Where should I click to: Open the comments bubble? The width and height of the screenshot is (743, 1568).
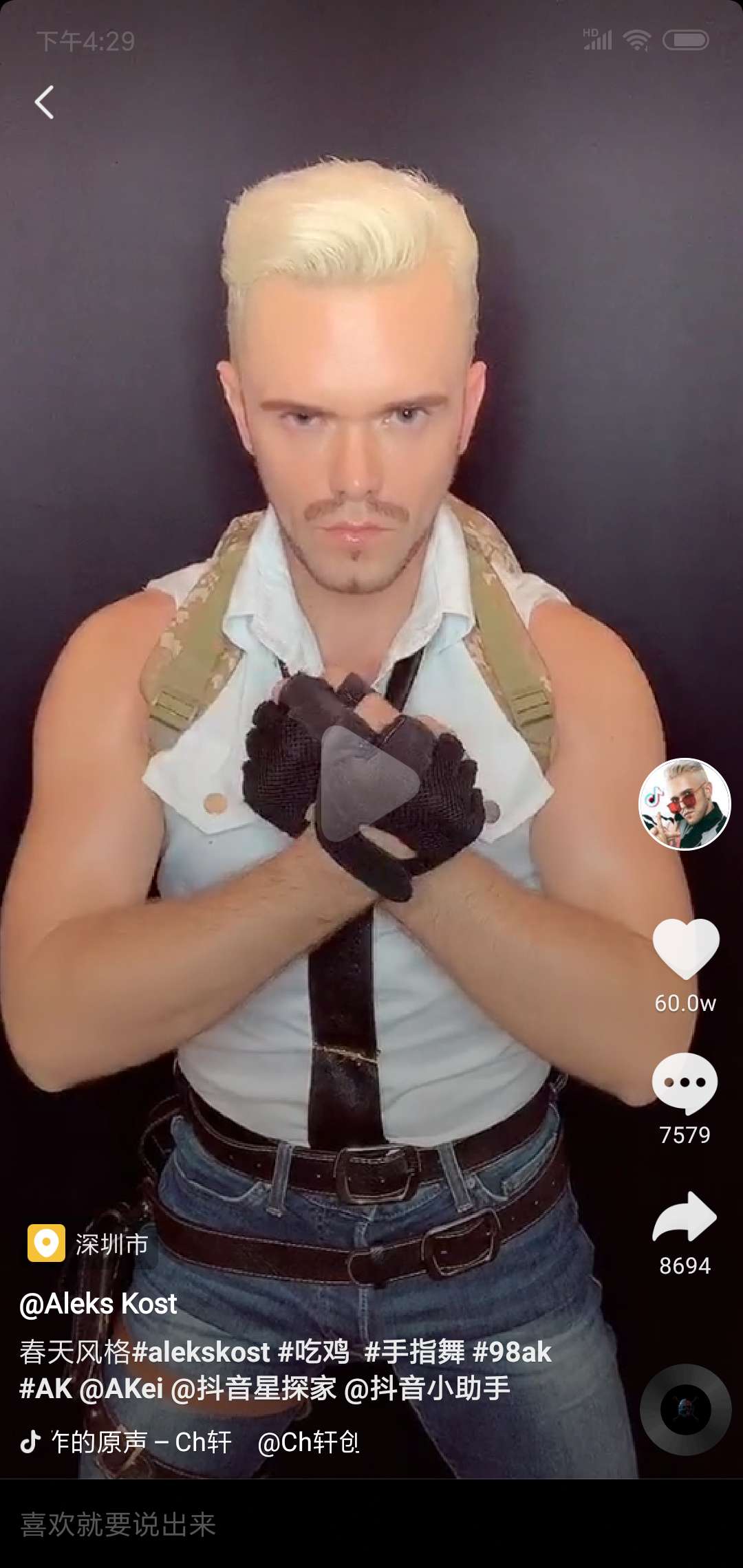pyautogui.click(x=685, y=1084)
